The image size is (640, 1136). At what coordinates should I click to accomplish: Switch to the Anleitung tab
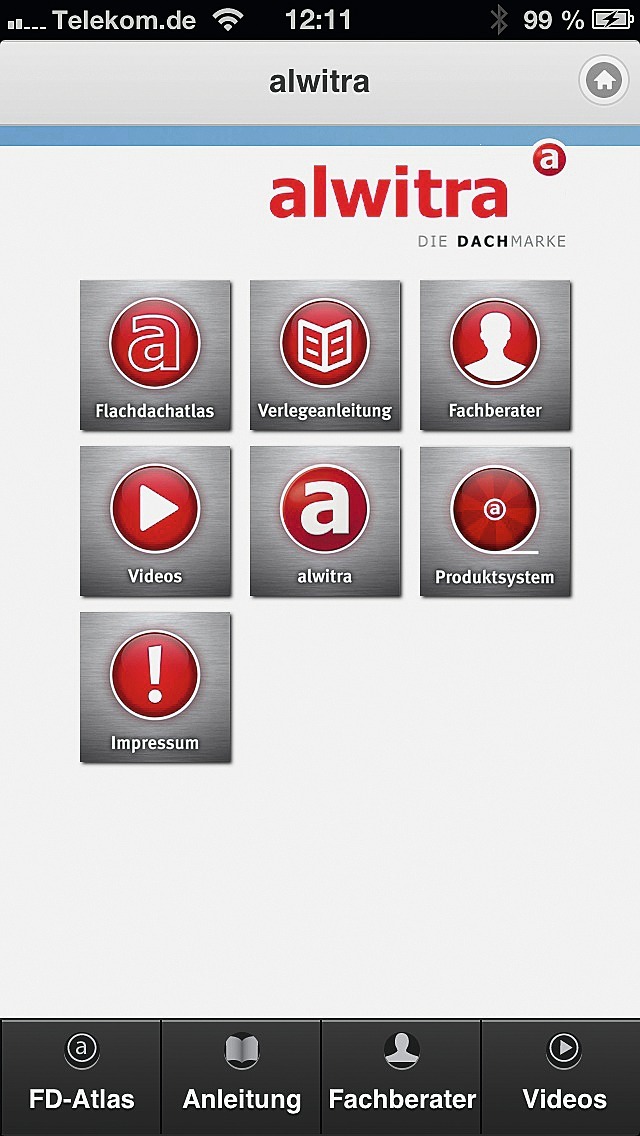pos(241,1077)
